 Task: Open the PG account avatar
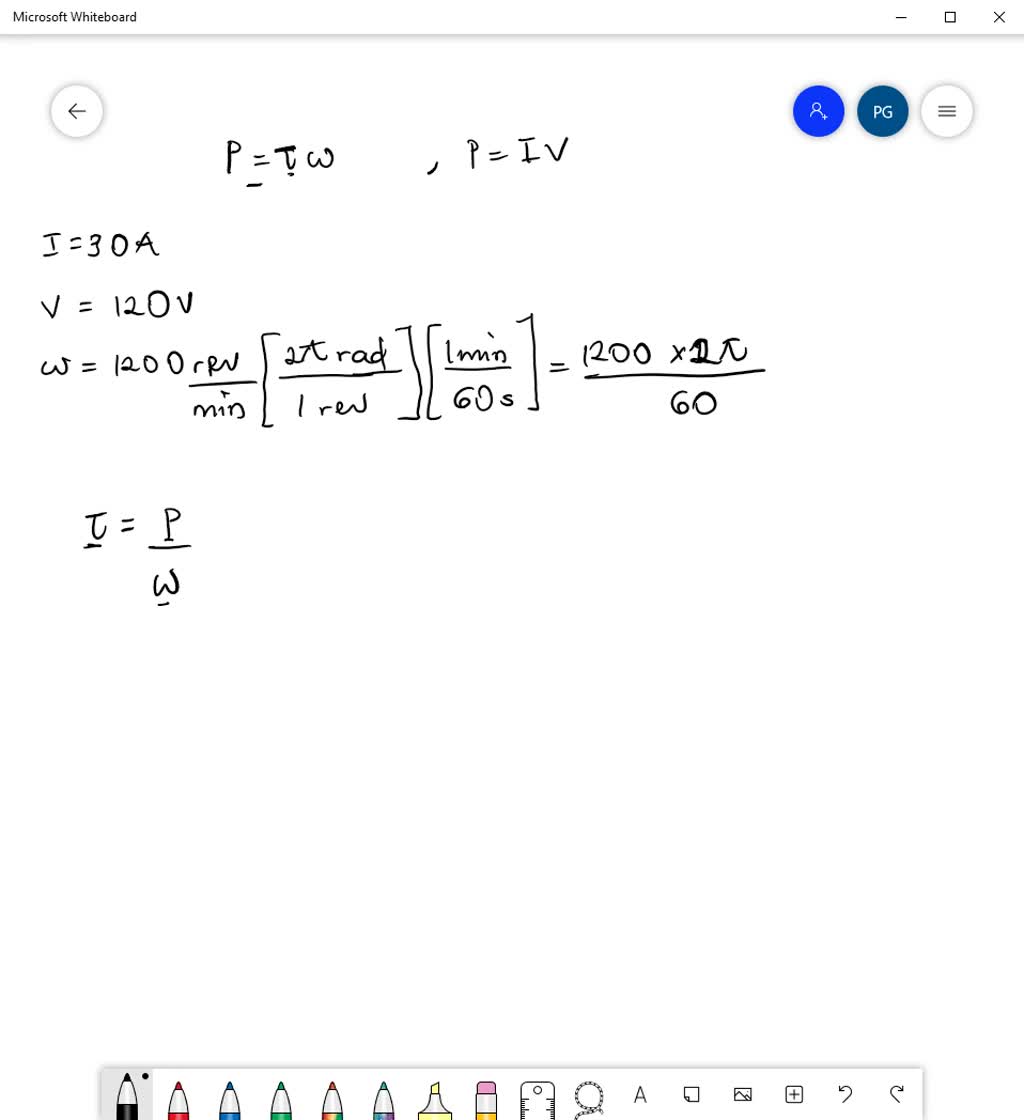(x=882, y=111)
